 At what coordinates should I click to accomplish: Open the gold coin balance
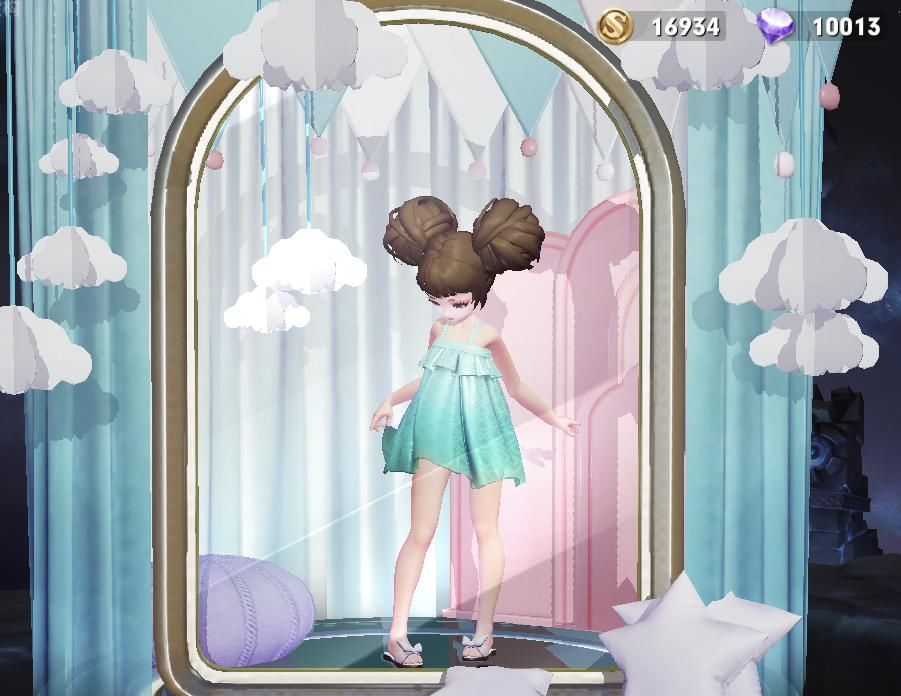661,25
